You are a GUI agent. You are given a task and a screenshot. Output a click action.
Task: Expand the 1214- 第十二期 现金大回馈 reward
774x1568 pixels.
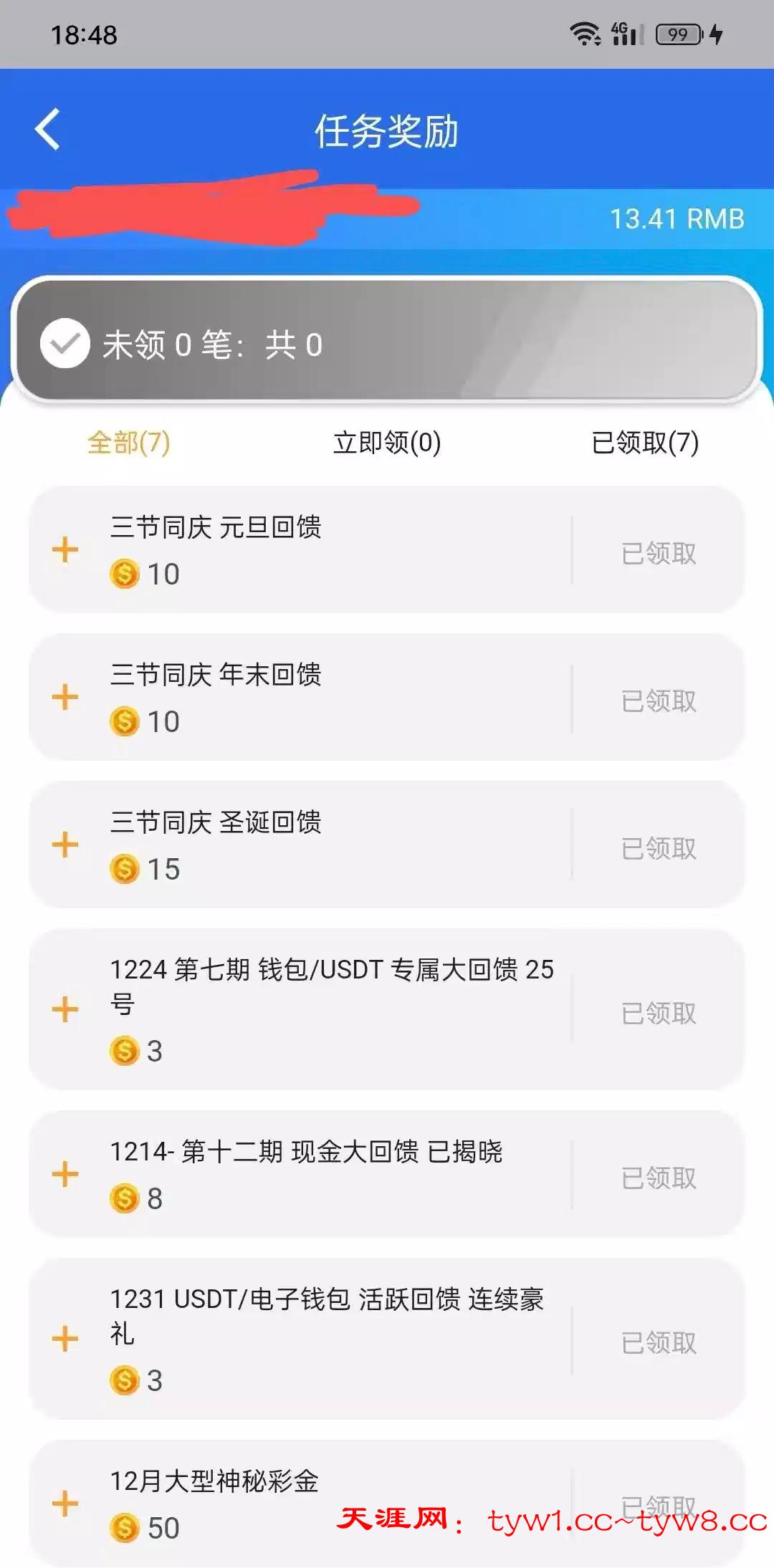click(65, 1174)
